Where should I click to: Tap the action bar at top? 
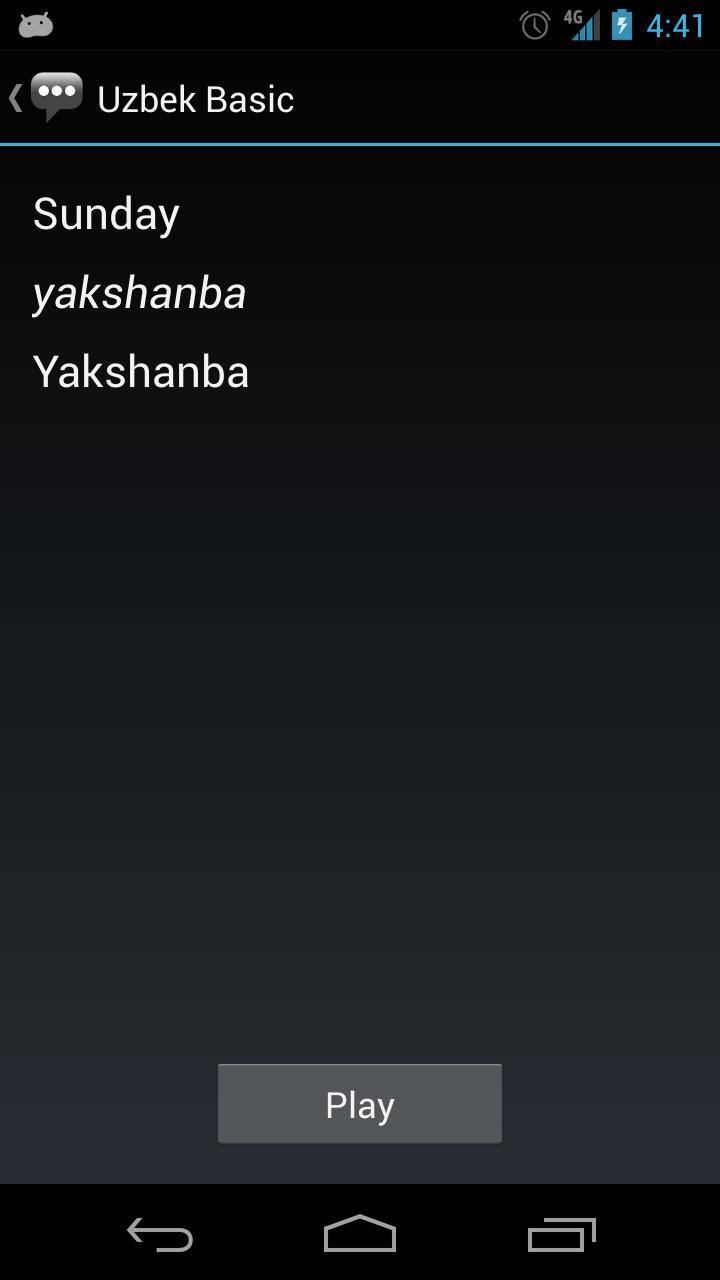tap(400, 98)
